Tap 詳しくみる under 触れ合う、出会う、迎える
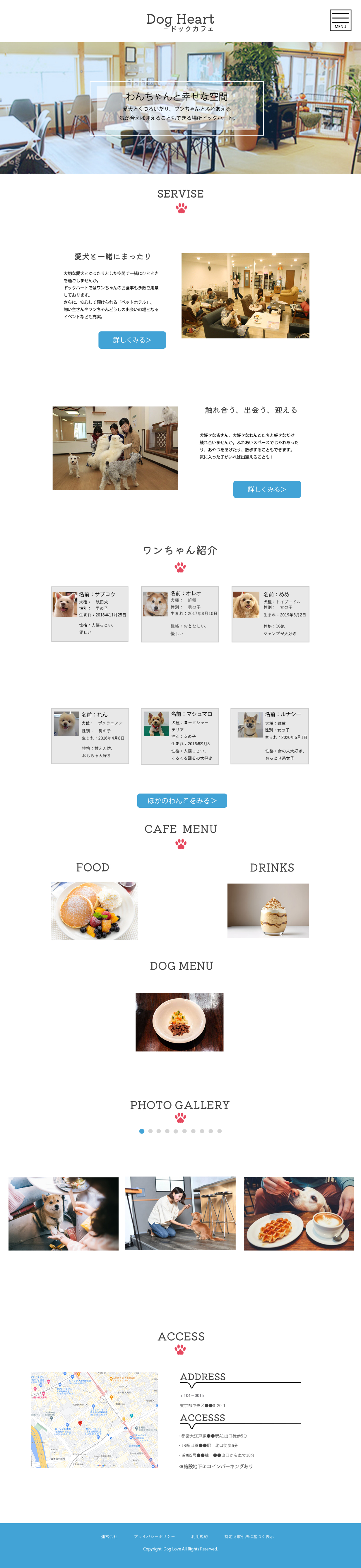 coord(267,489)
